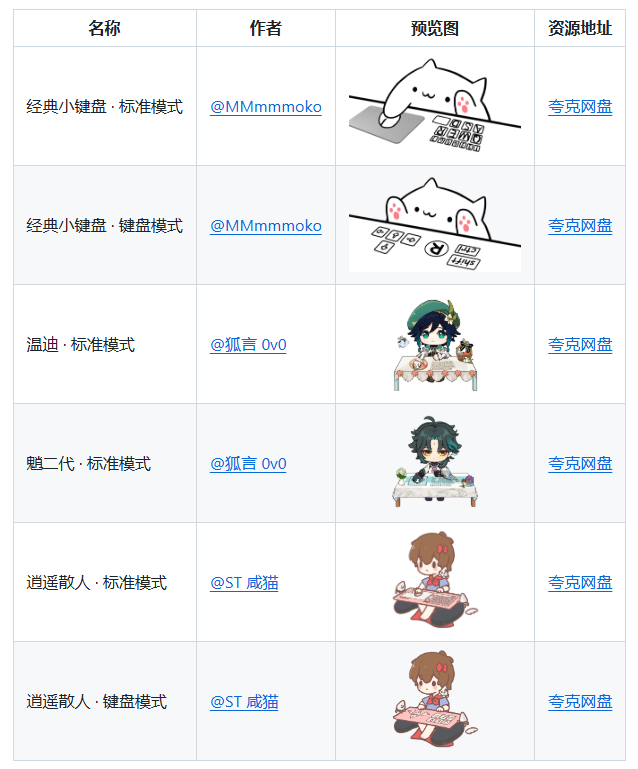Open 夸克网盘 link for 魈二代 · 标准模式
The image size is (638, 769).
[x=580, y=464]
